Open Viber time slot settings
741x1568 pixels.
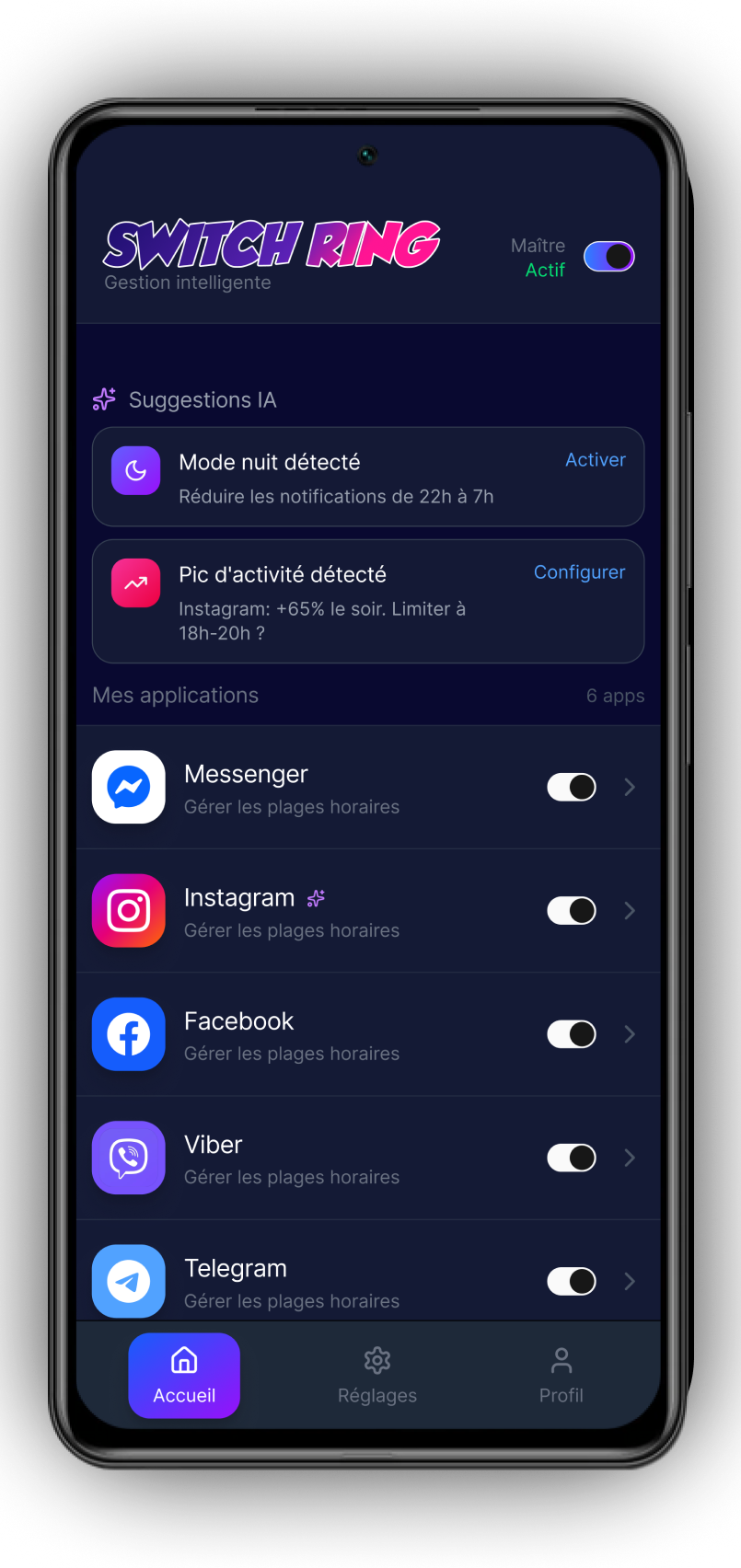(x=630, y=1158)
